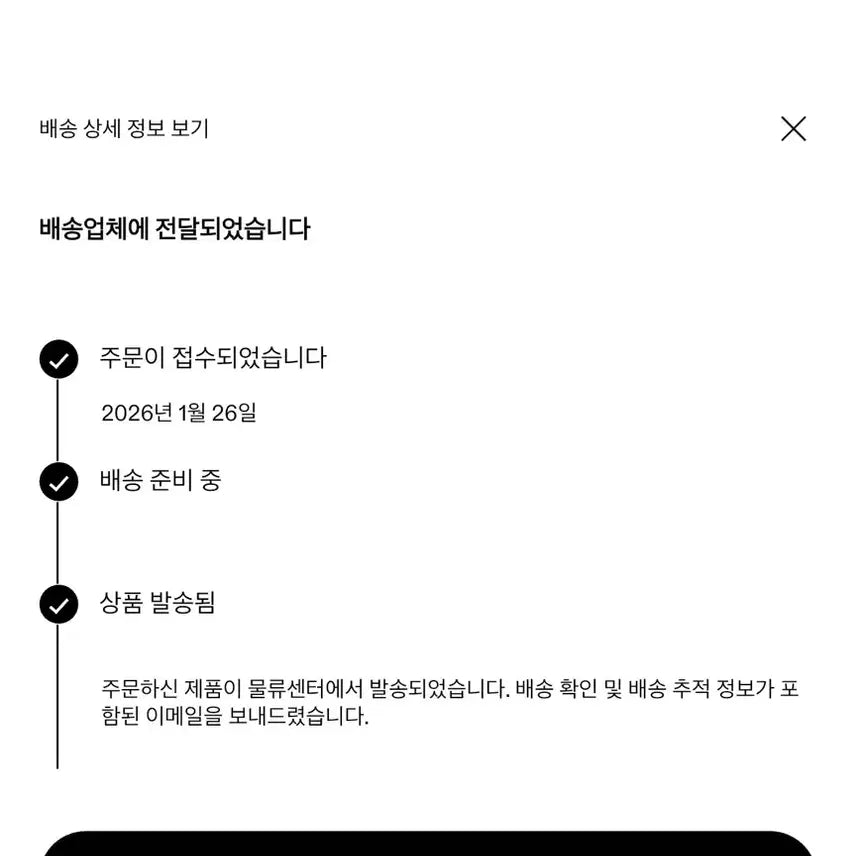The width and height of the screenshot is (856, 856).
Task: Close the shipping details panel
Action: coord(793,129)
